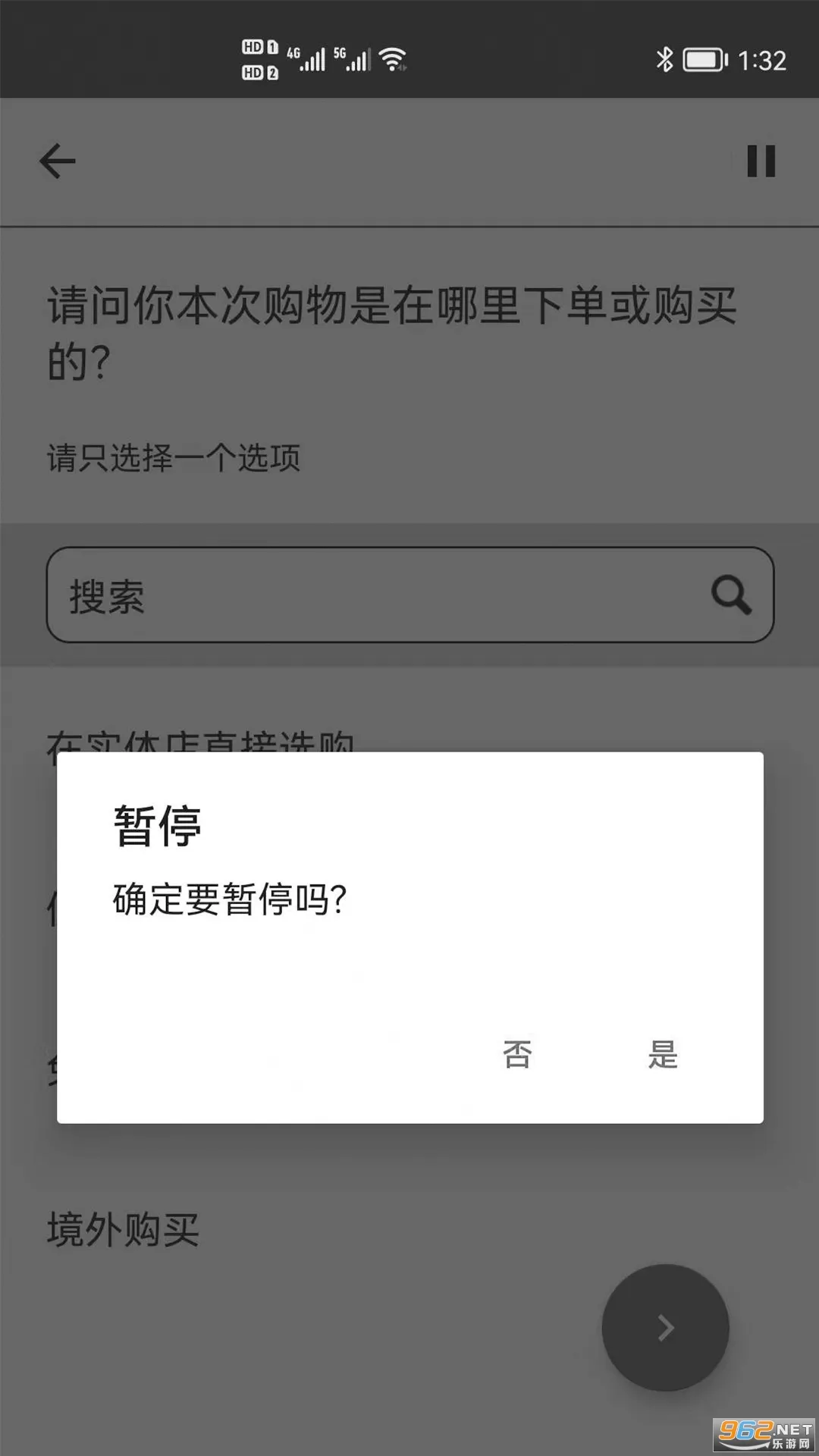Tap the circular next-arrow button at bottom right
819x1456 pixels.
coord(664,1327)
